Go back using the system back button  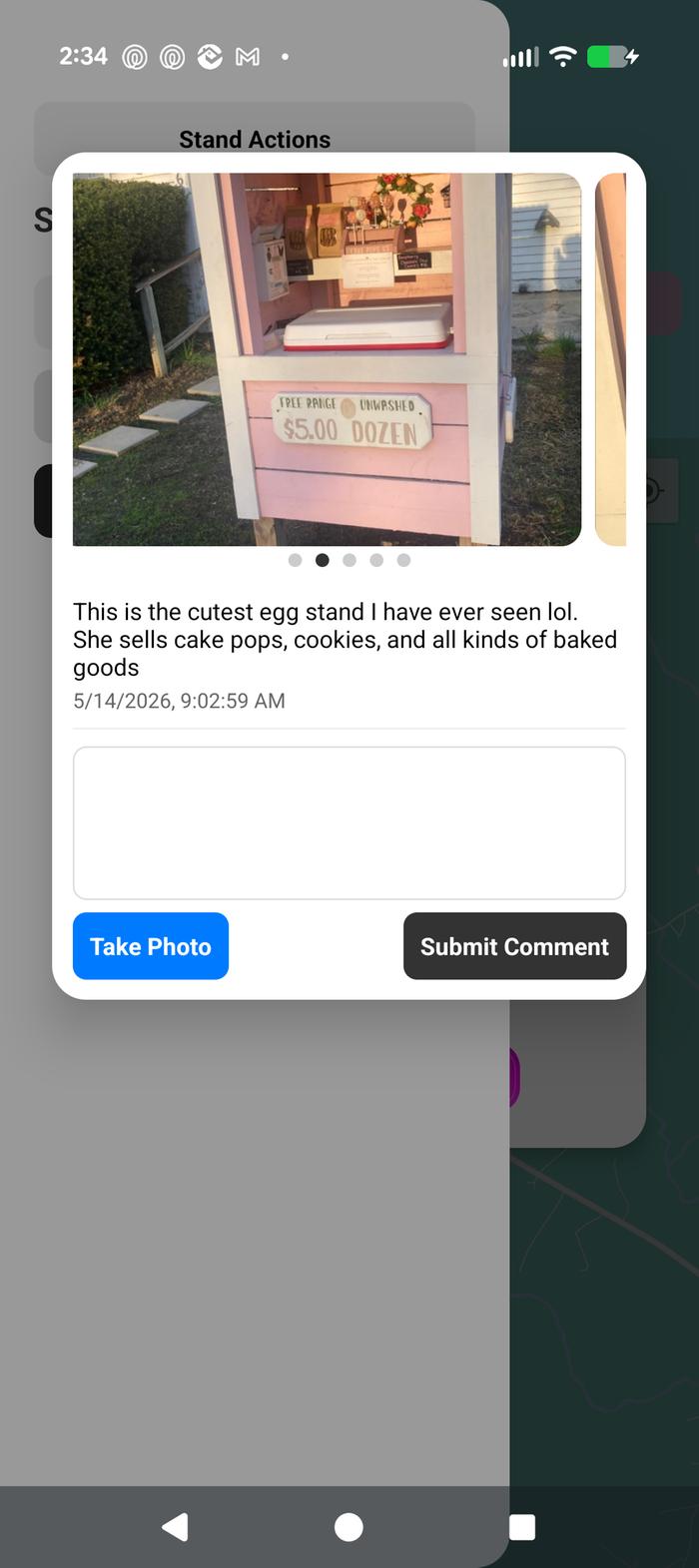(175, 1527)
